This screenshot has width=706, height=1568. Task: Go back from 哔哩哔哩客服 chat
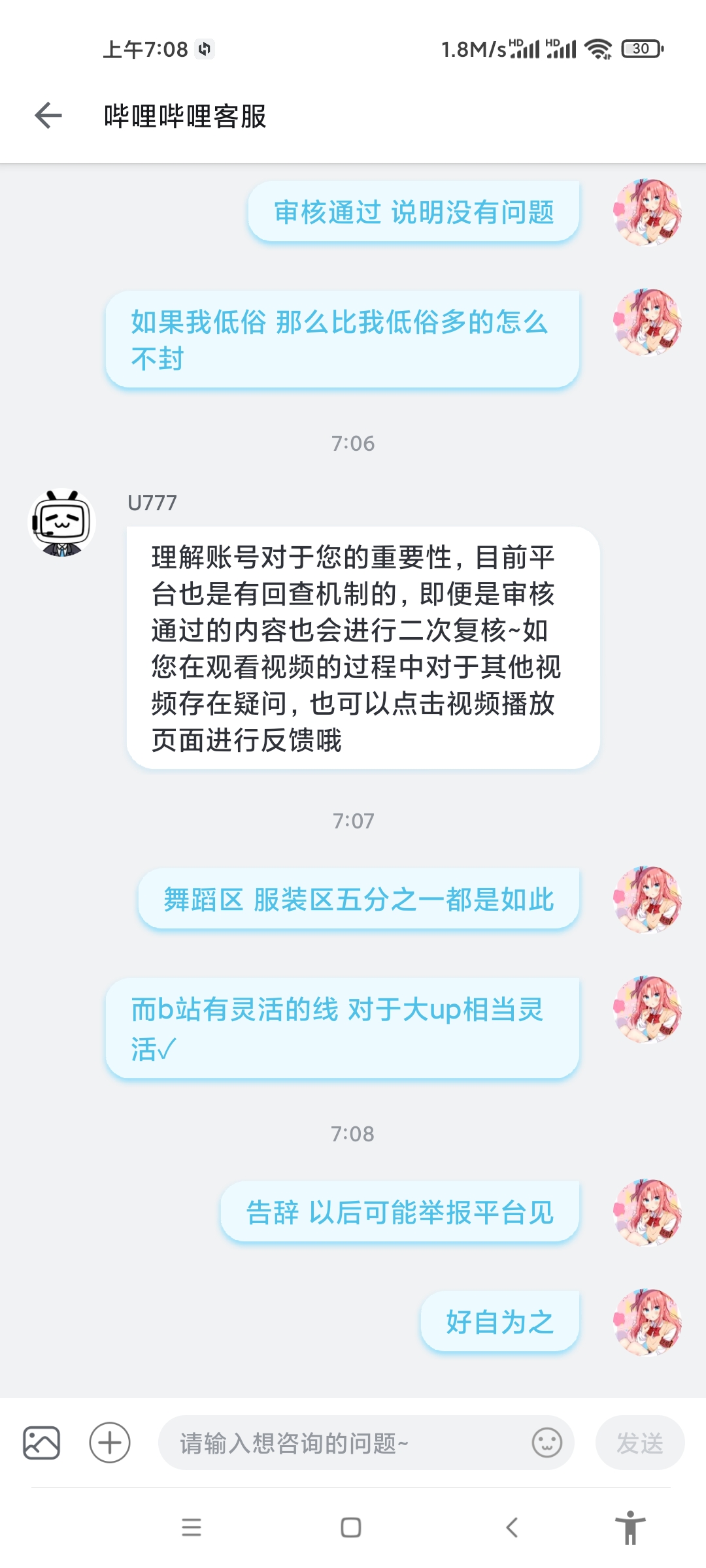coord(48,116)
